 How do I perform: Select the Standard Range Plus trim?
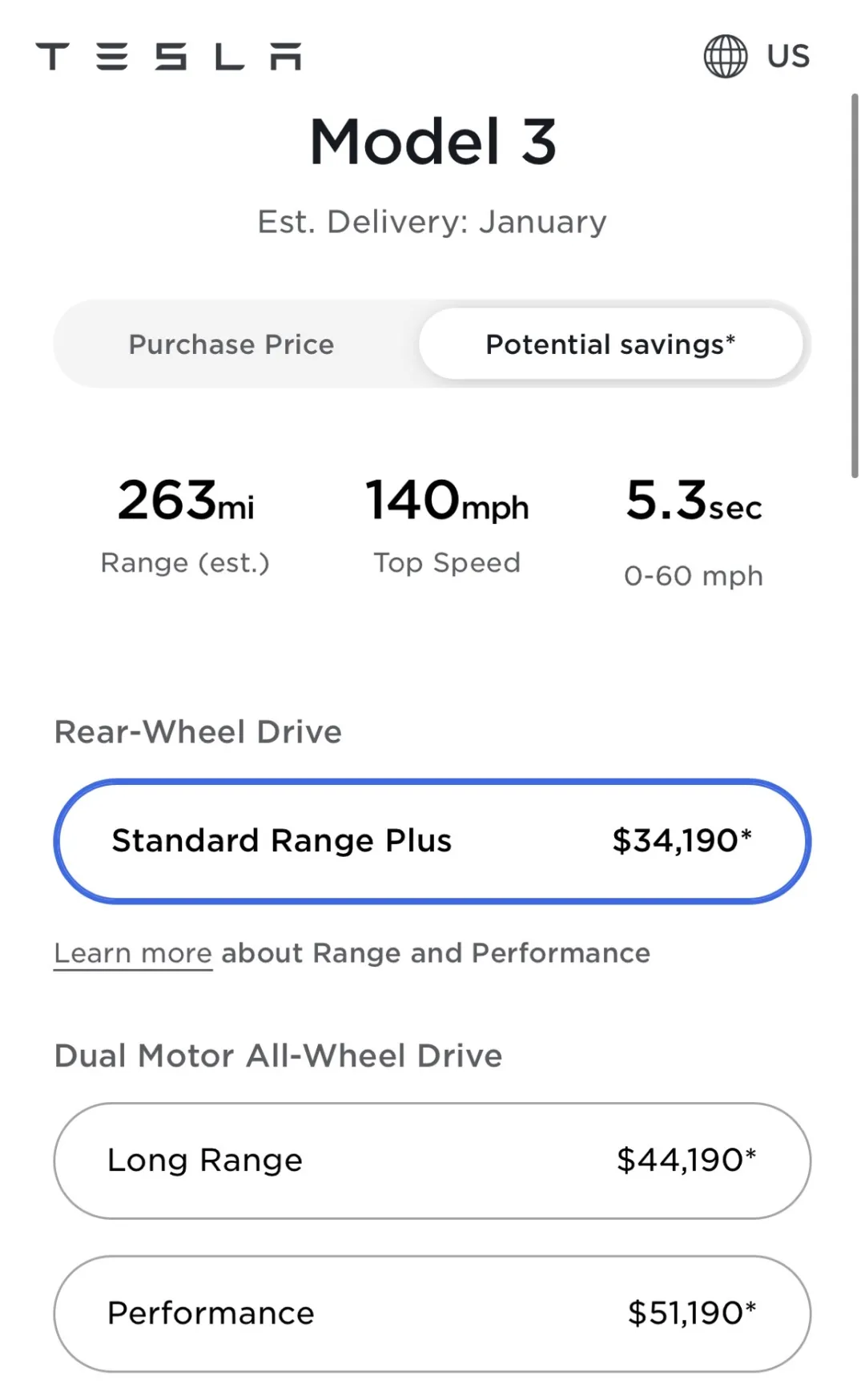432,840
